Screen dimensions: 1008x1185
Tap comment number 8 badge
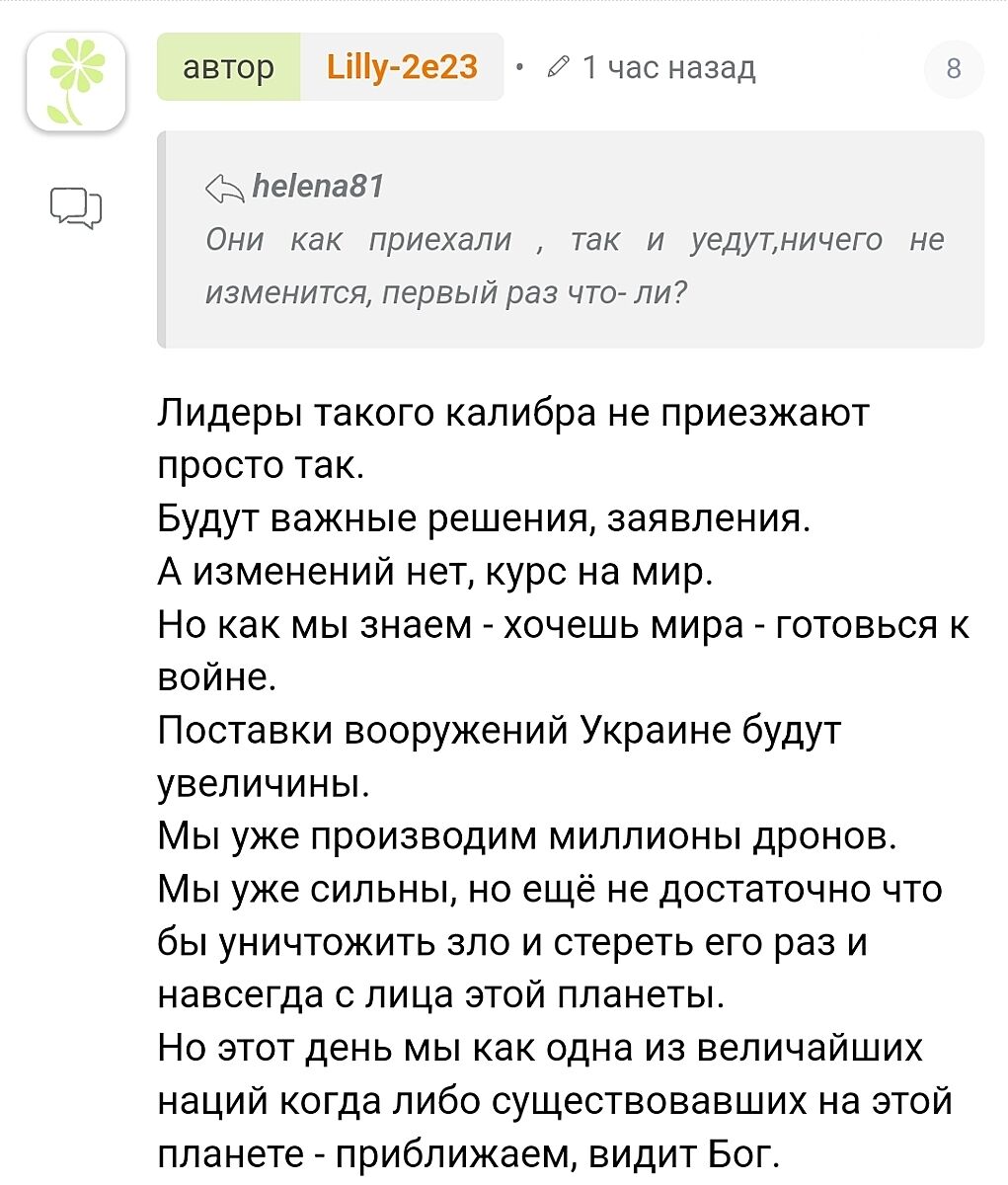[x=953, y=68]
